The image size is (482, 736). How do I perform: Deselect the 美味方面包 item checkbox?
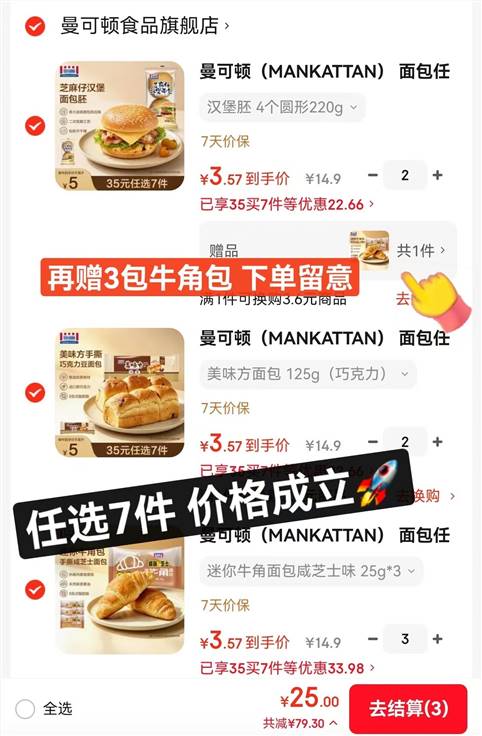[x=35, y=392]
